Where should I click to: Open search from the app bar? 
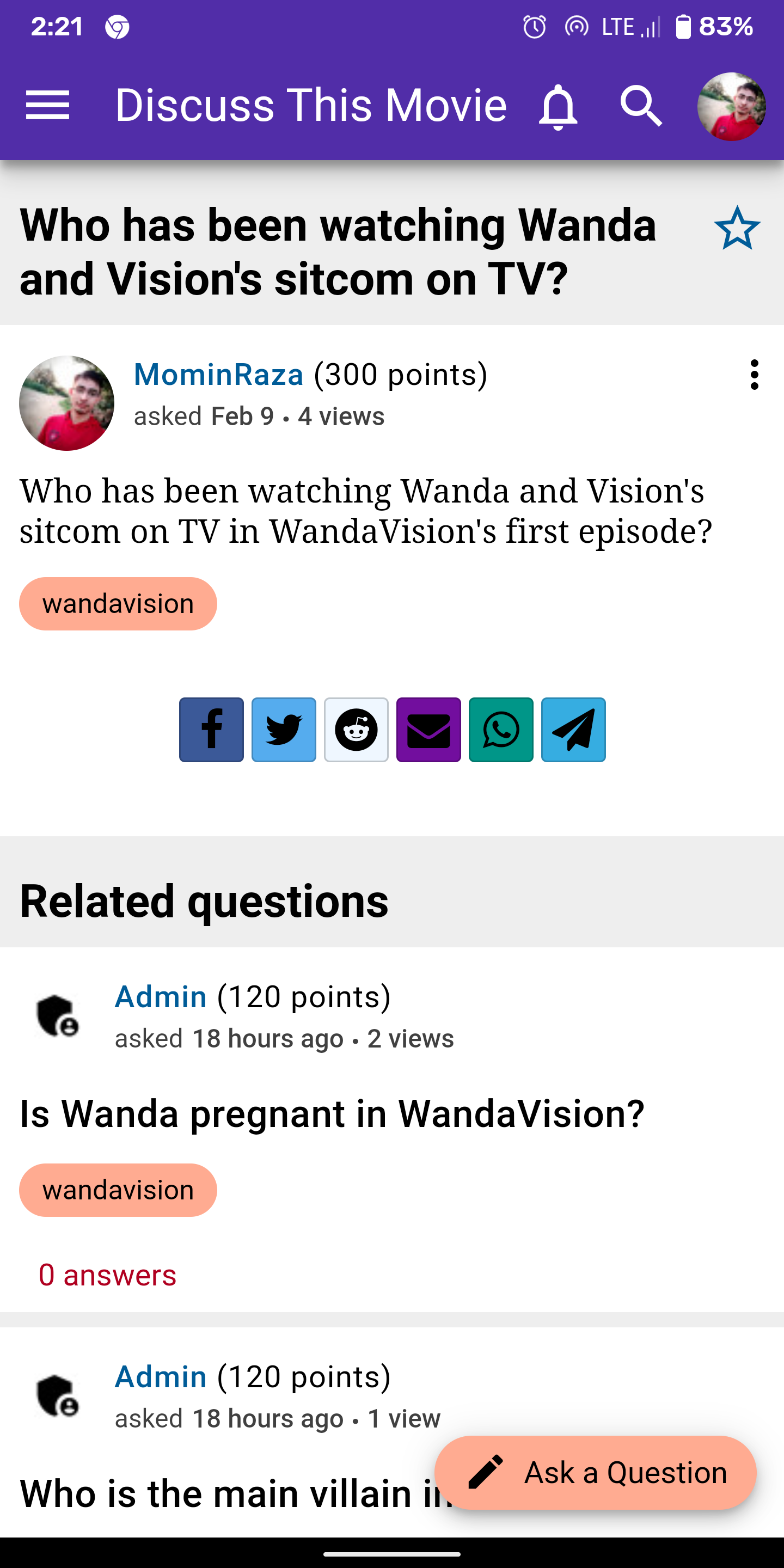point(641,106)
